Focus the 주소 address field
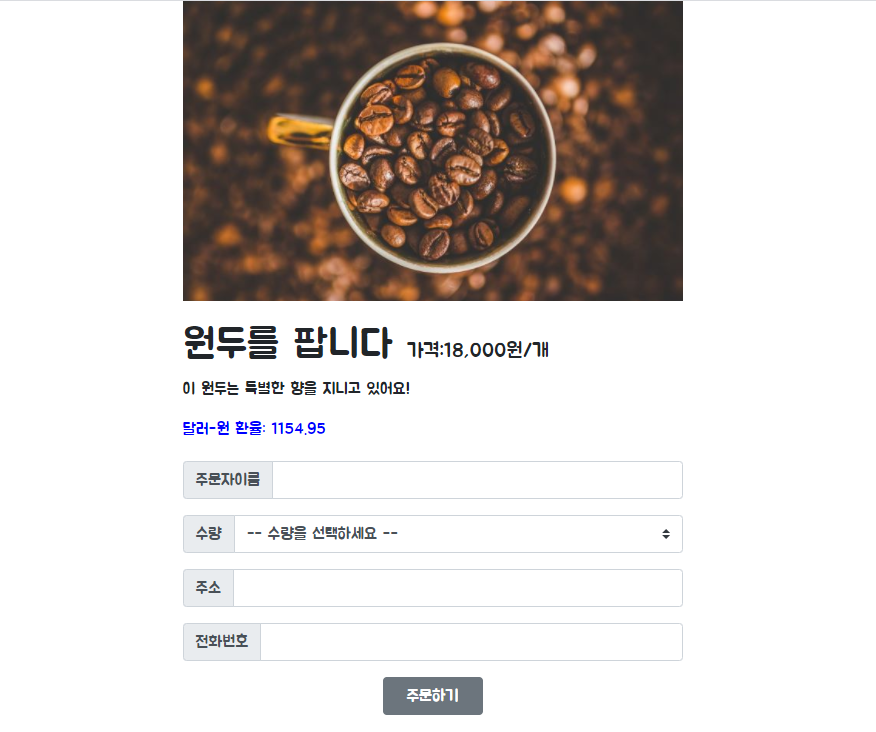 (457, 588)
